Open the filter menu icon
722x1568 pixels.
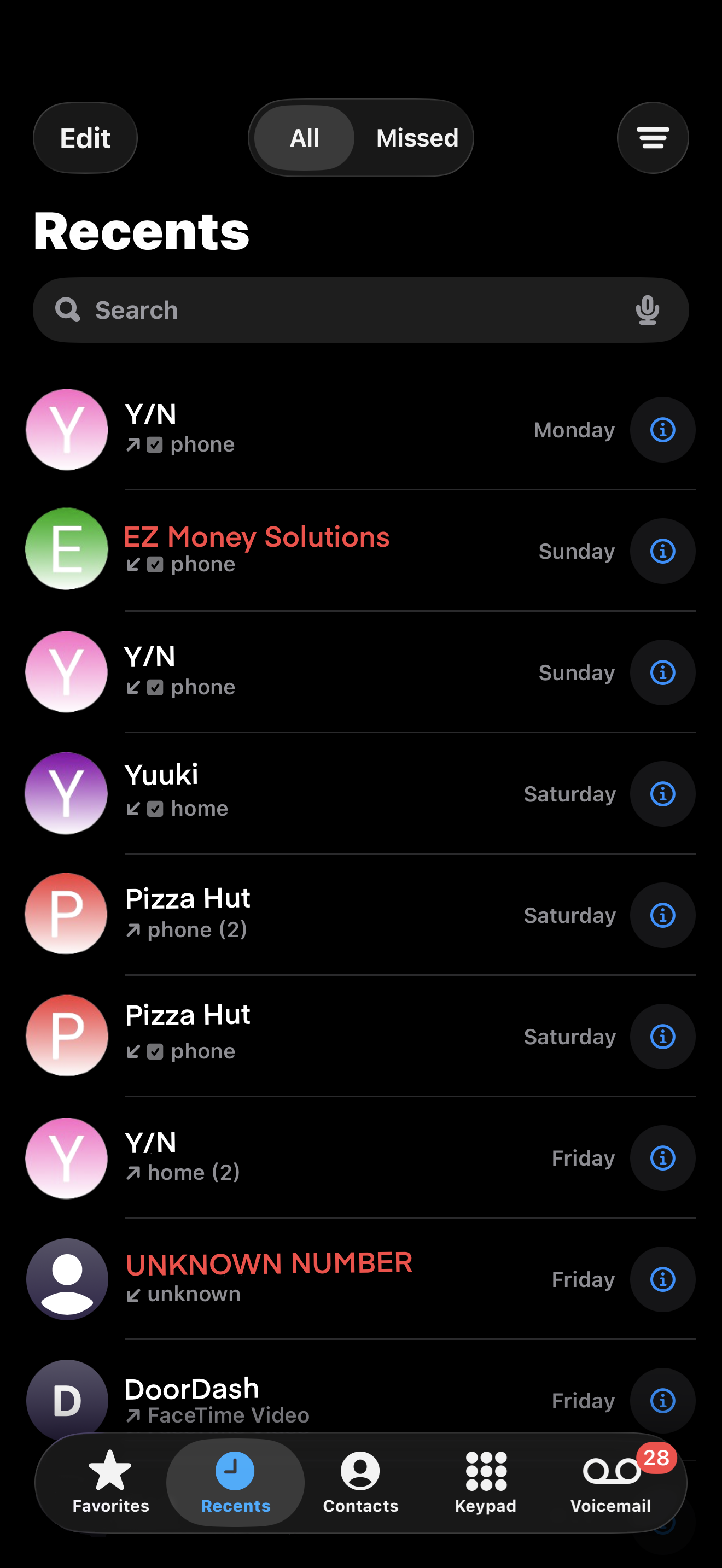(x=653, y=138)
